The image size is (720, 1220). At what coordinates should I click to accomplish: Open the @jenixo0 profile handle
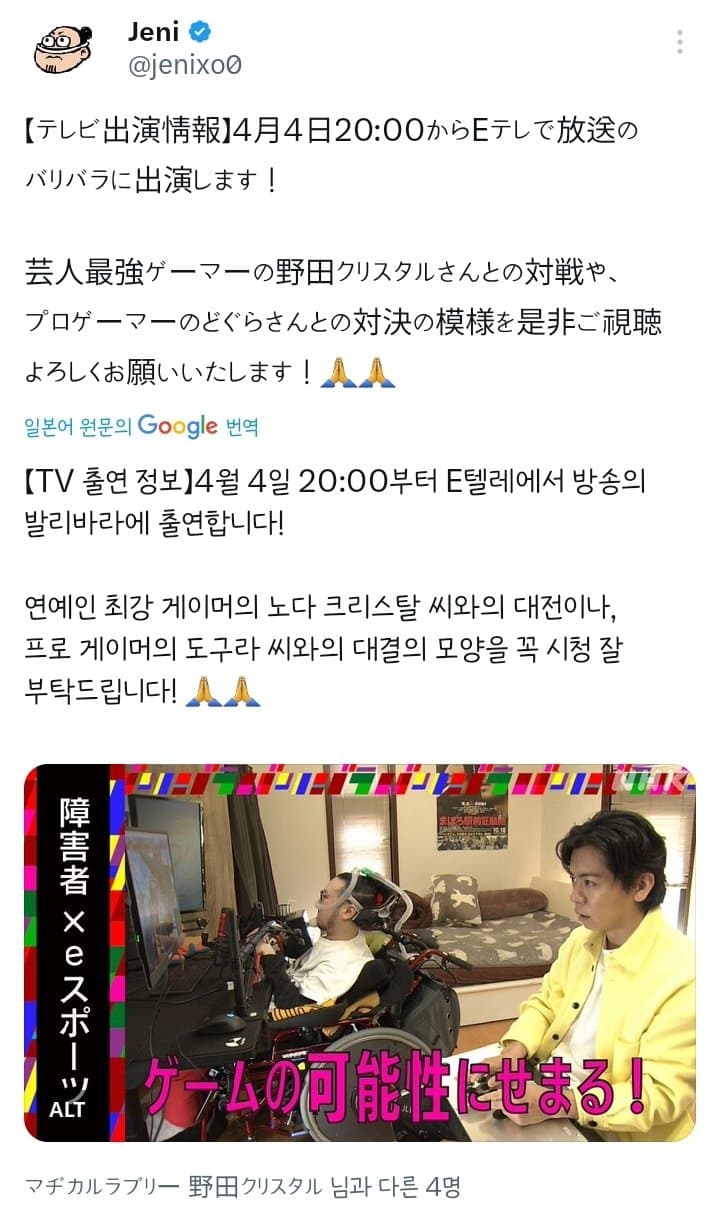coord(185,65)
